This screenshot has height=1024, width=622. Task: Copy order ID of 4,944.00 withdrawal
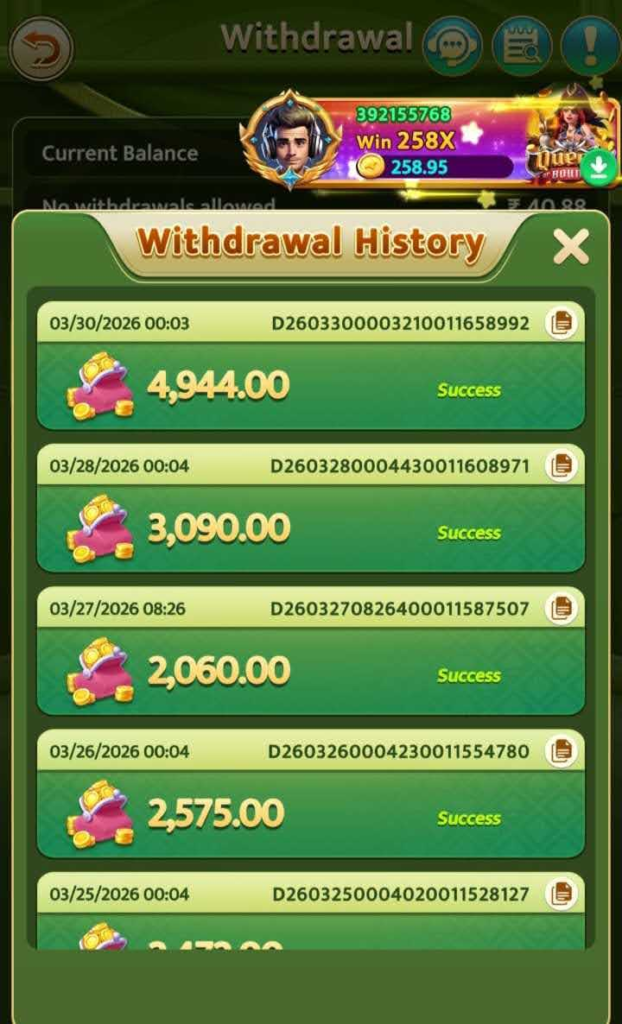click(562, 323)
